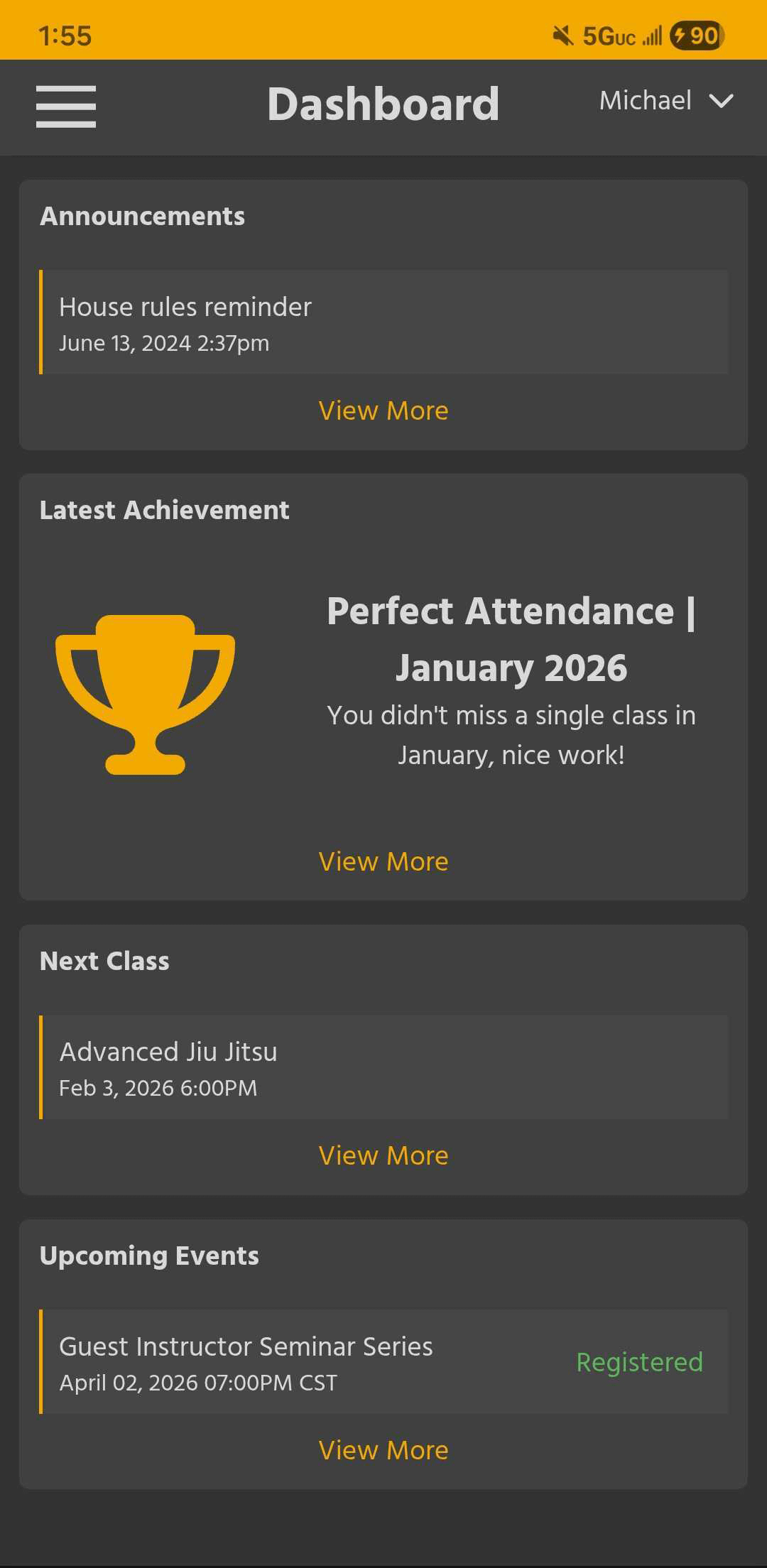View more upcoming events
Screen dimensions: 767x1568
click(x=383, y=1451)
